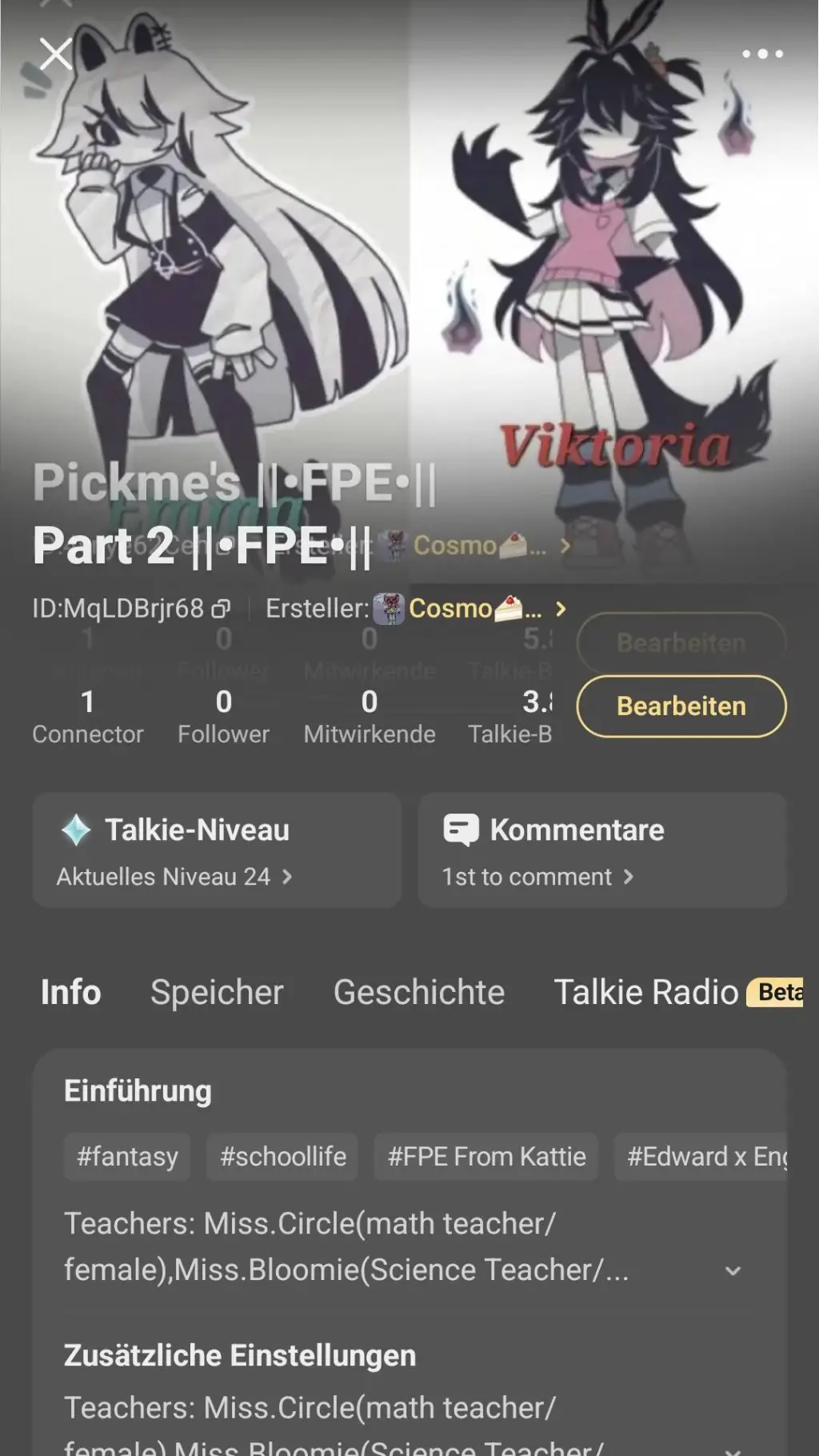Open the Kommentare card
This screenshot has width=819, height=1456.
pyautogui.click(x=601, y=850)
